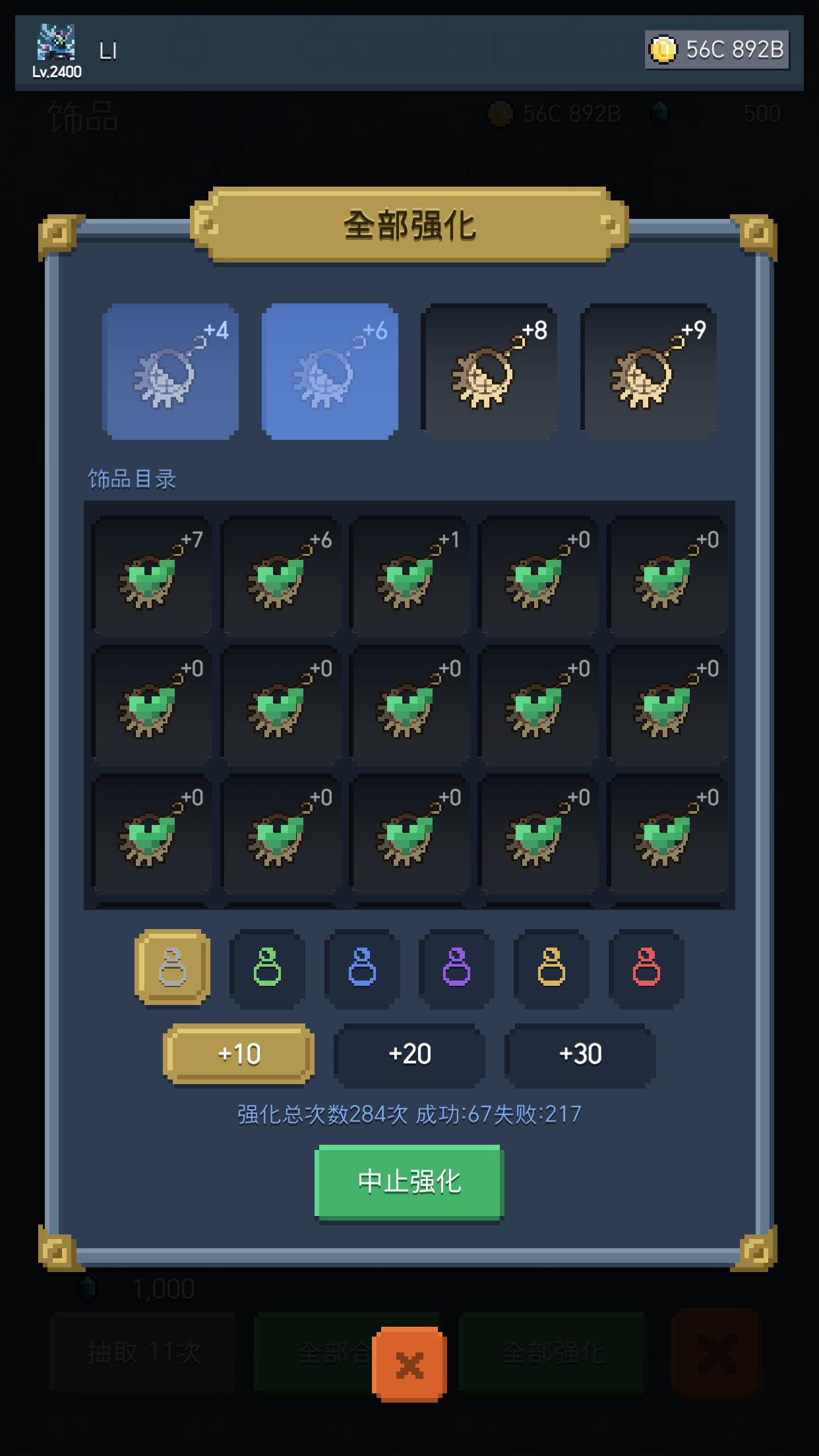Tap the +6 blue accessory slot
The height and width of the screenshot is (1456, 819).
click(330, 371)
